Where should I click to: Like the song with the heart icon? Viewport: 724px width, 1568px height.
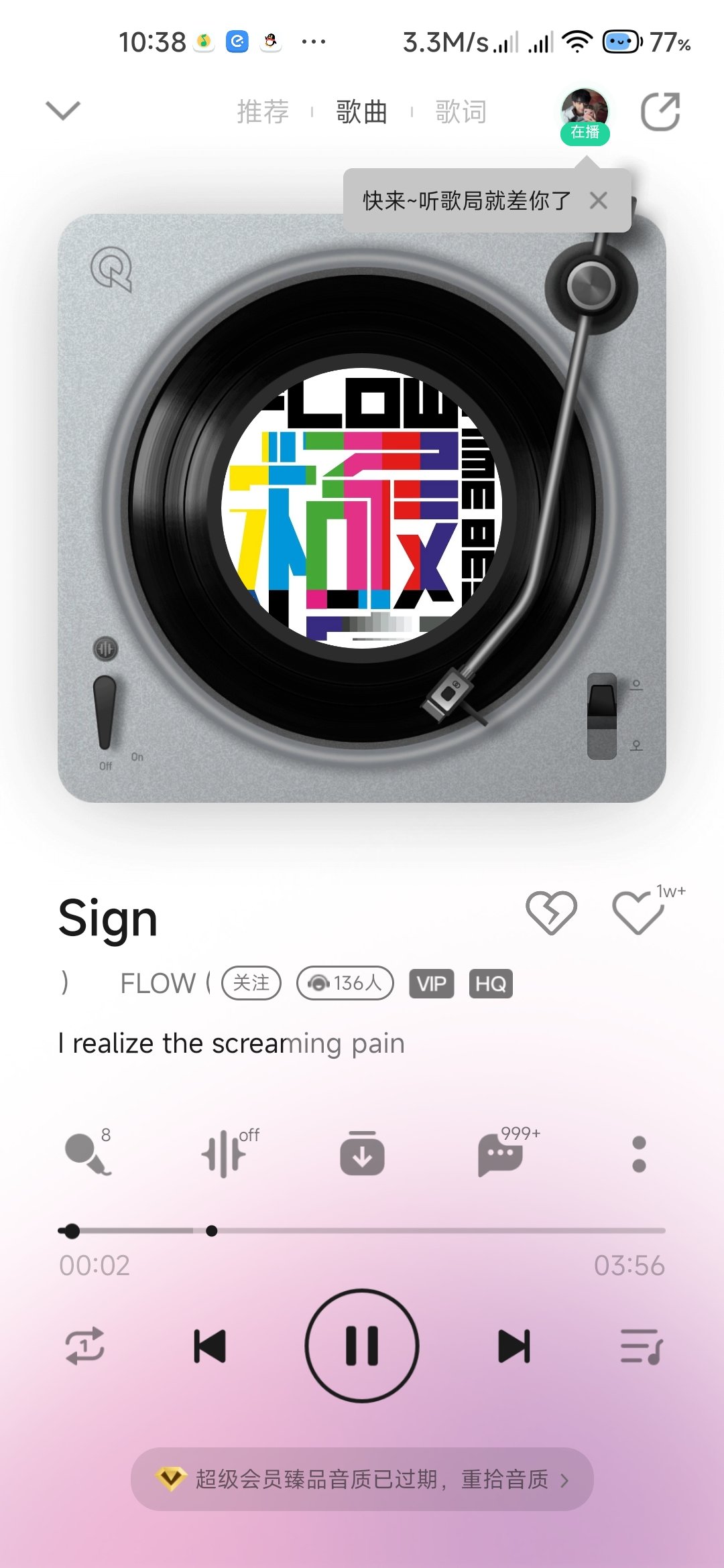(x=638, y=912)
